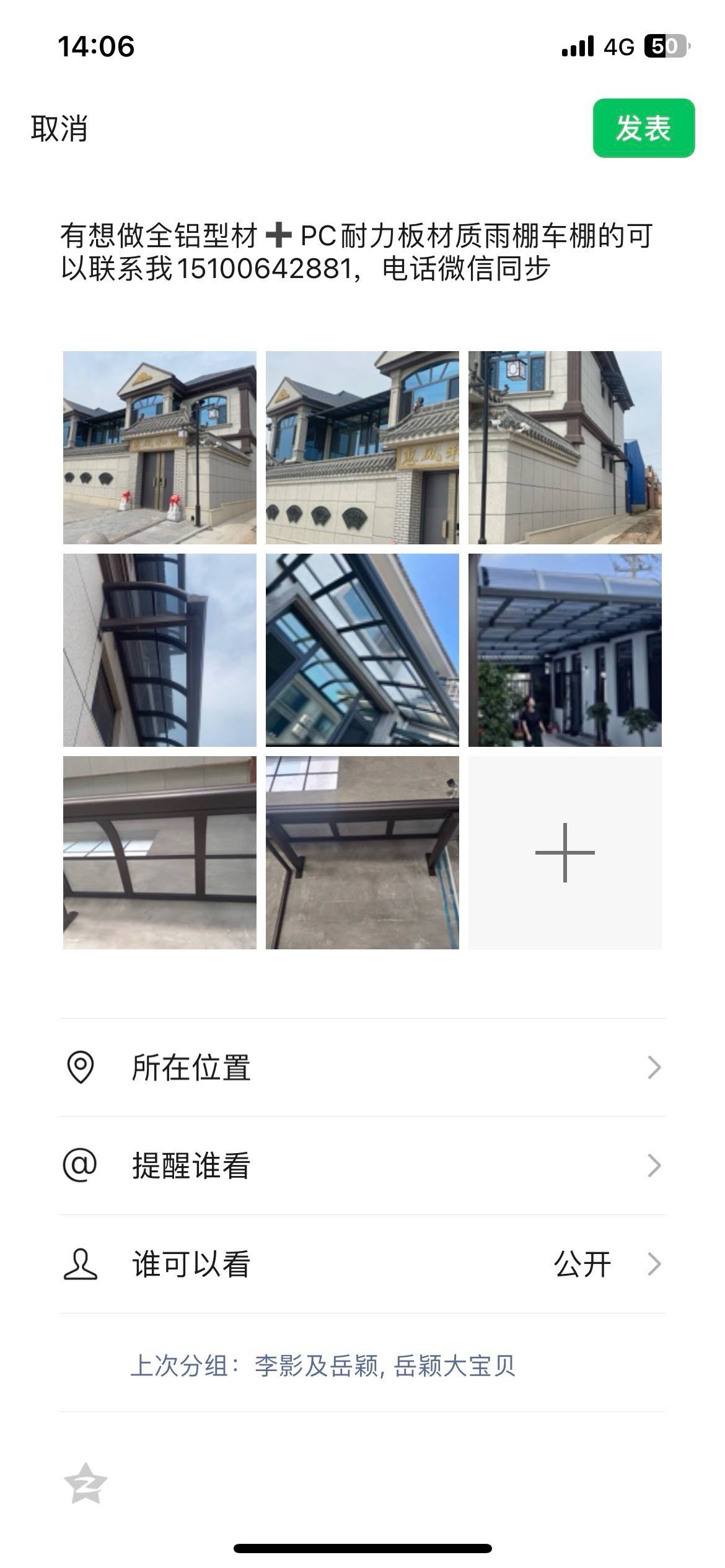The width and height of the screenshot is (725, 1568).
Task: Open the sunroom glass roof photo
Action: click(x=362, y=650)
